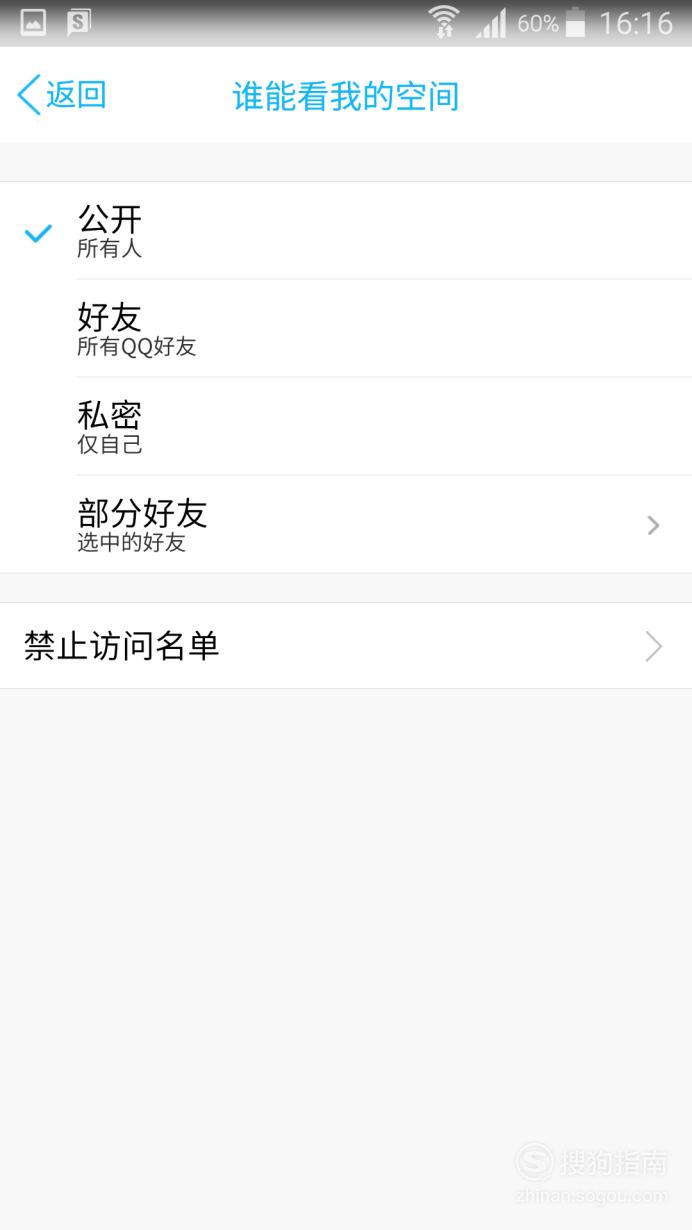
Task: Select the 公开 (所有人) option
Action: (346, 231)
